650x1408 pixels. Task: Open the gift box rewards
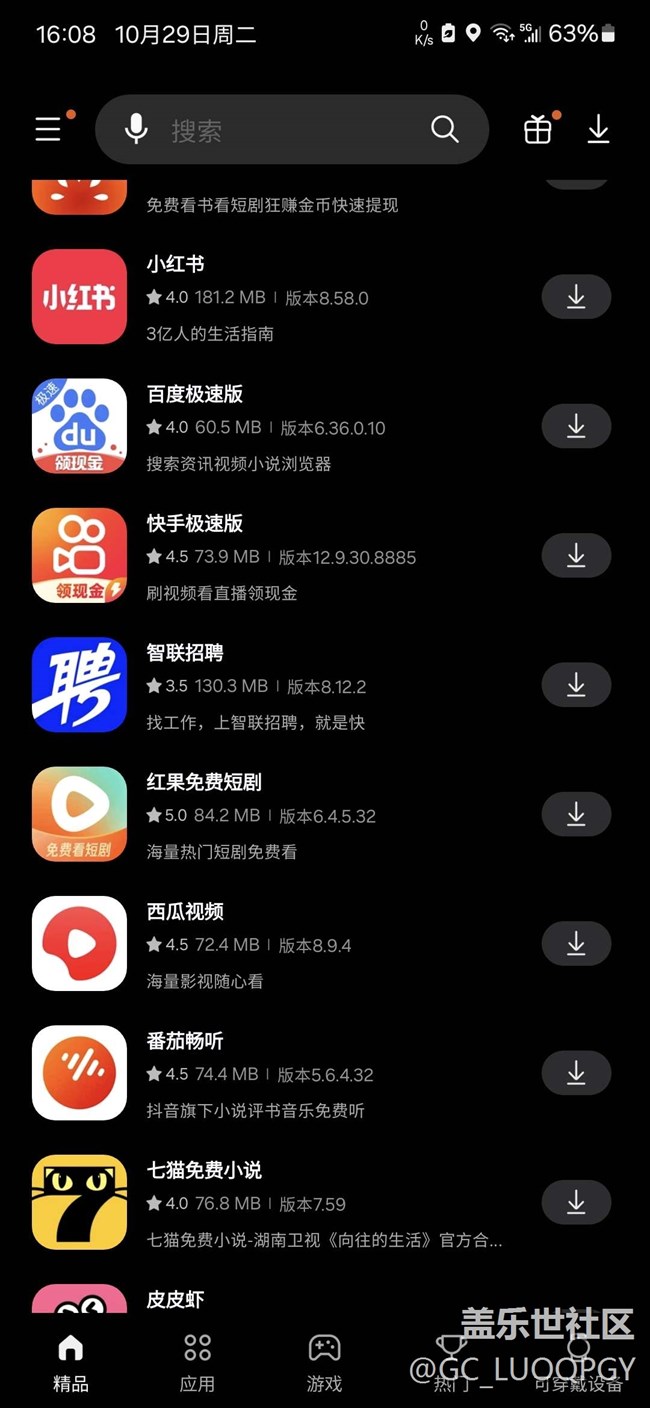point(538,129)
